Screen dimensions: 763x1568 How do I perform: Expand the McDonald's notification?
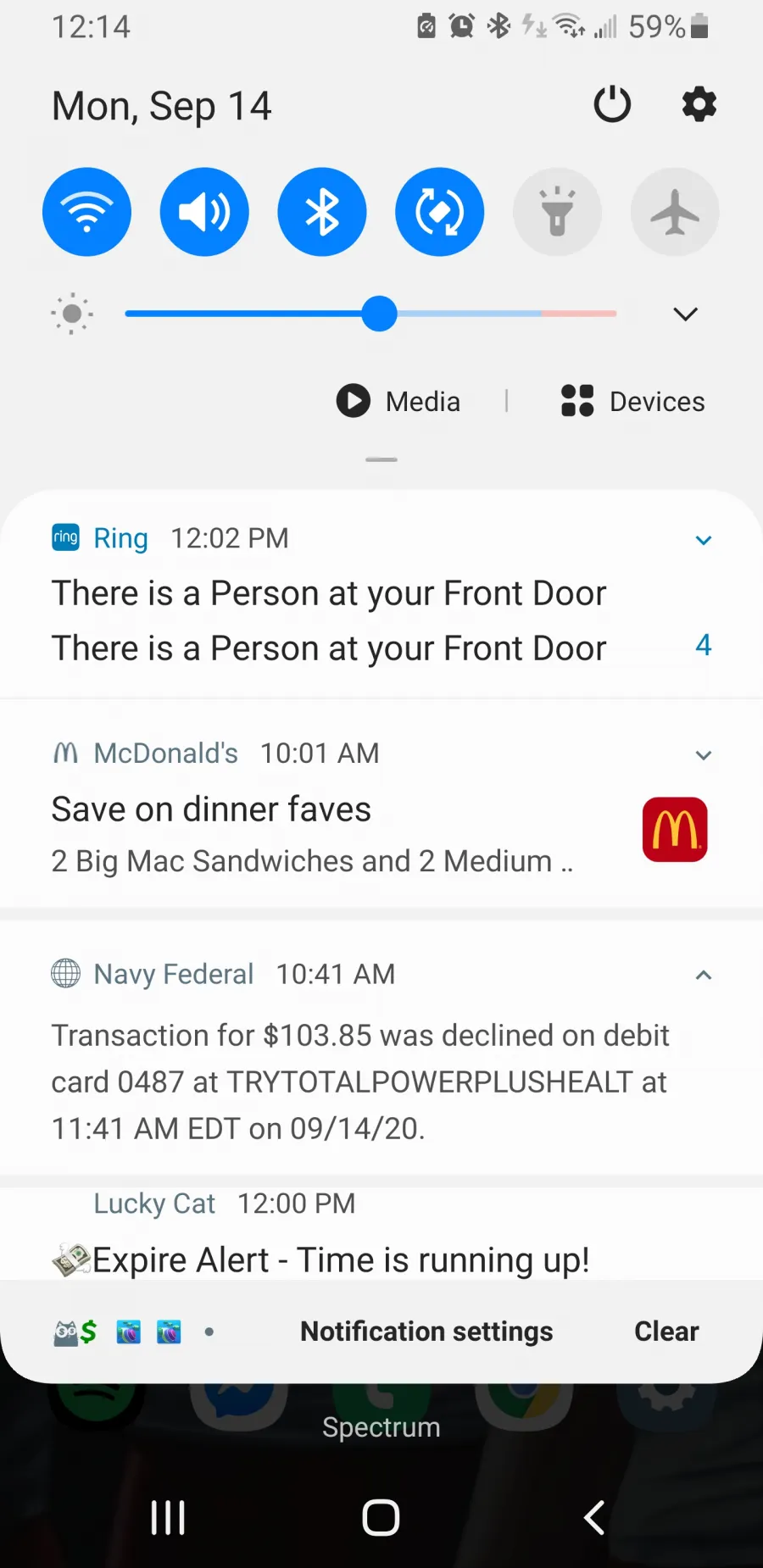(703, 755)
